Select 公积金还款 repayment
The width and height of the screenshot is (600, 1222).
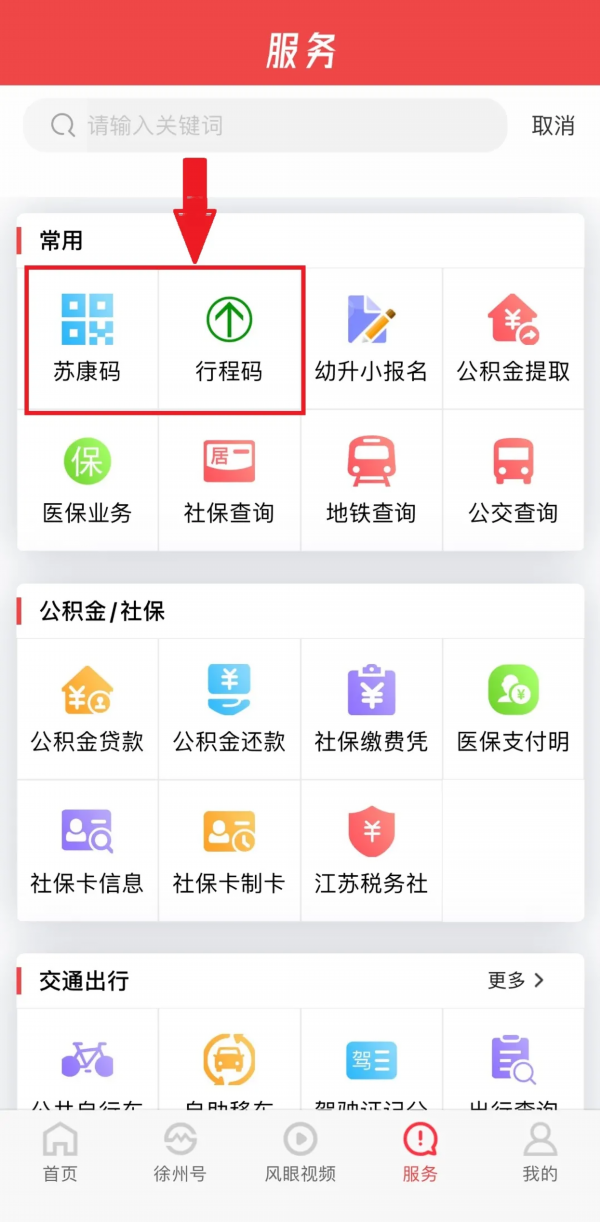[x=229, y=709]
